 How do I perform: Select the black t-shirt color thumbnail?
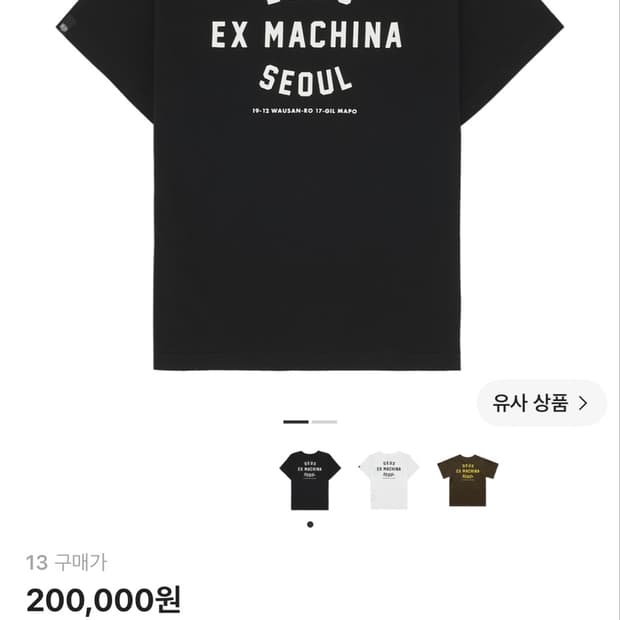(x=310, y=480)
